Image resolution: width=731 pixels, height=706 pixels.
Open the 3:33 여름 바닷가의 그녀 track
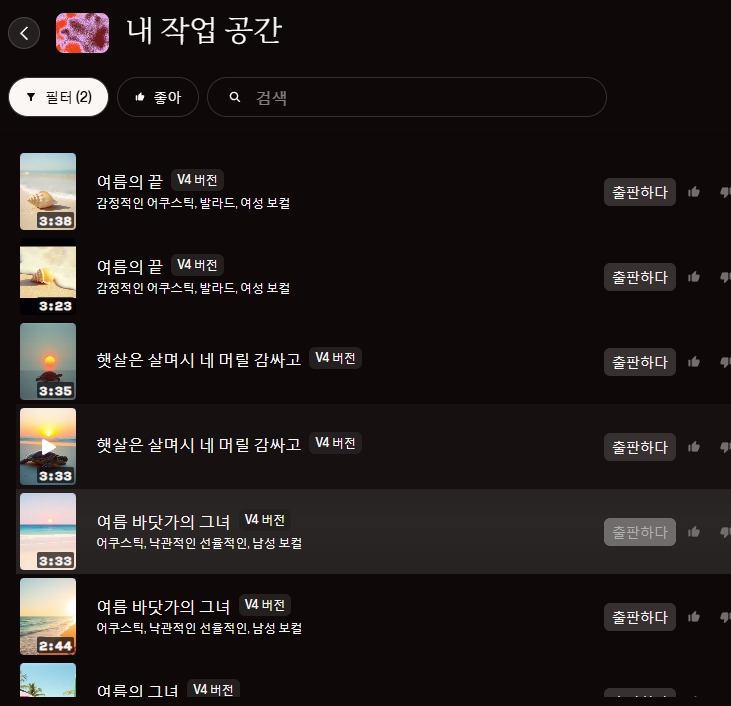[163, 522]
